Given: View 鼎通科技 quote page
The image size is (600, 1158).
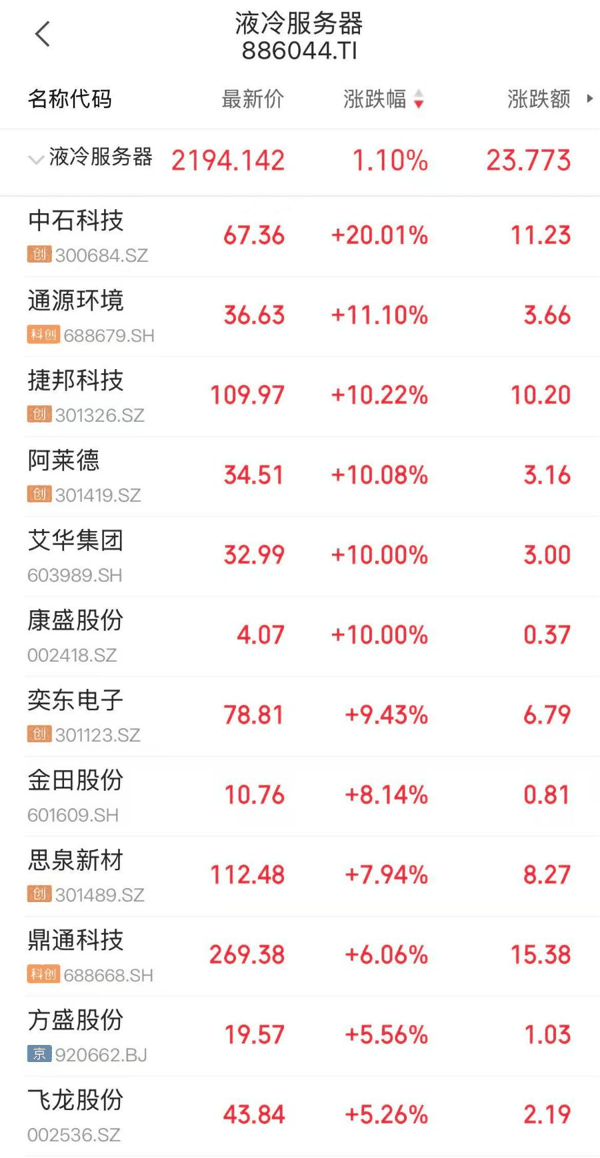Looking at the screenshot, I should coord(300,955).
